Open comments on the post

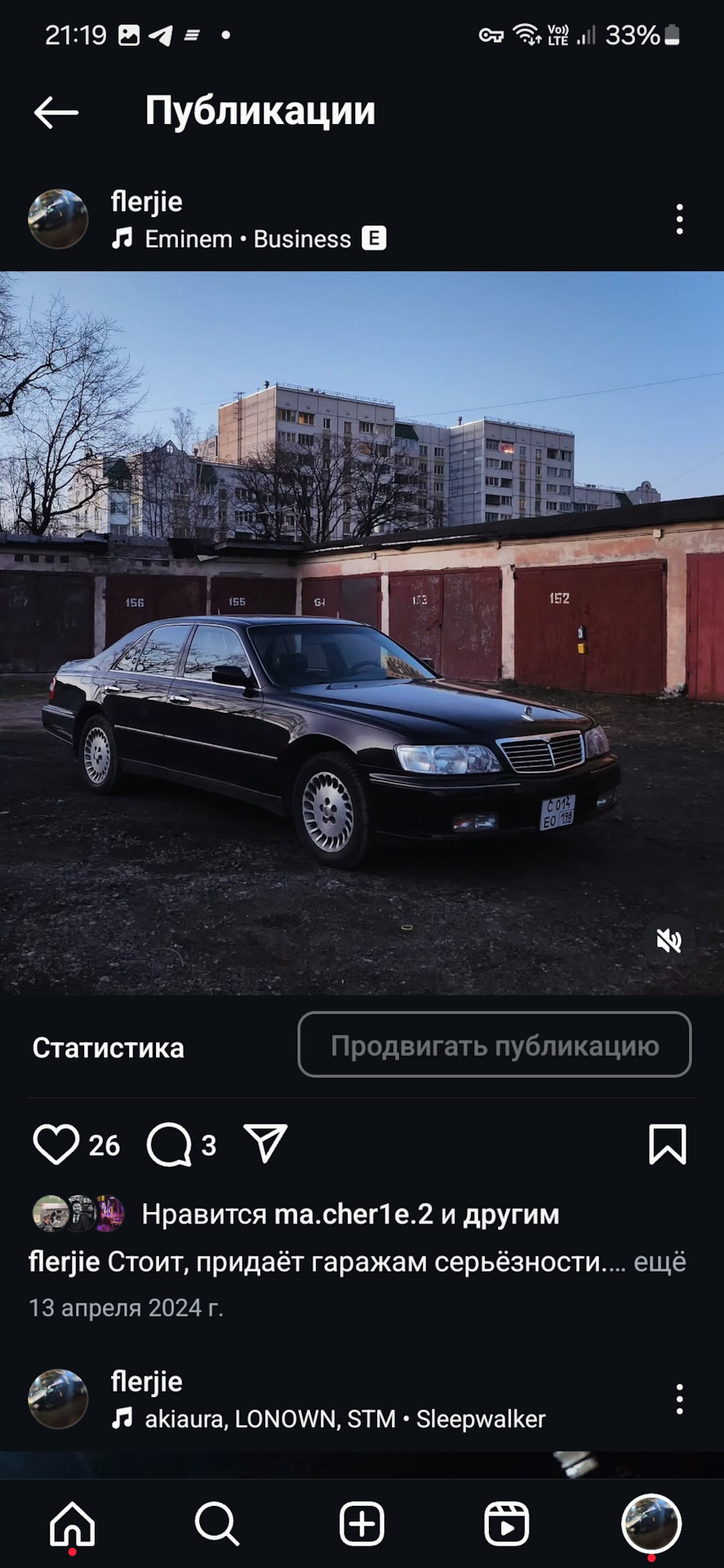point(169,1144)
